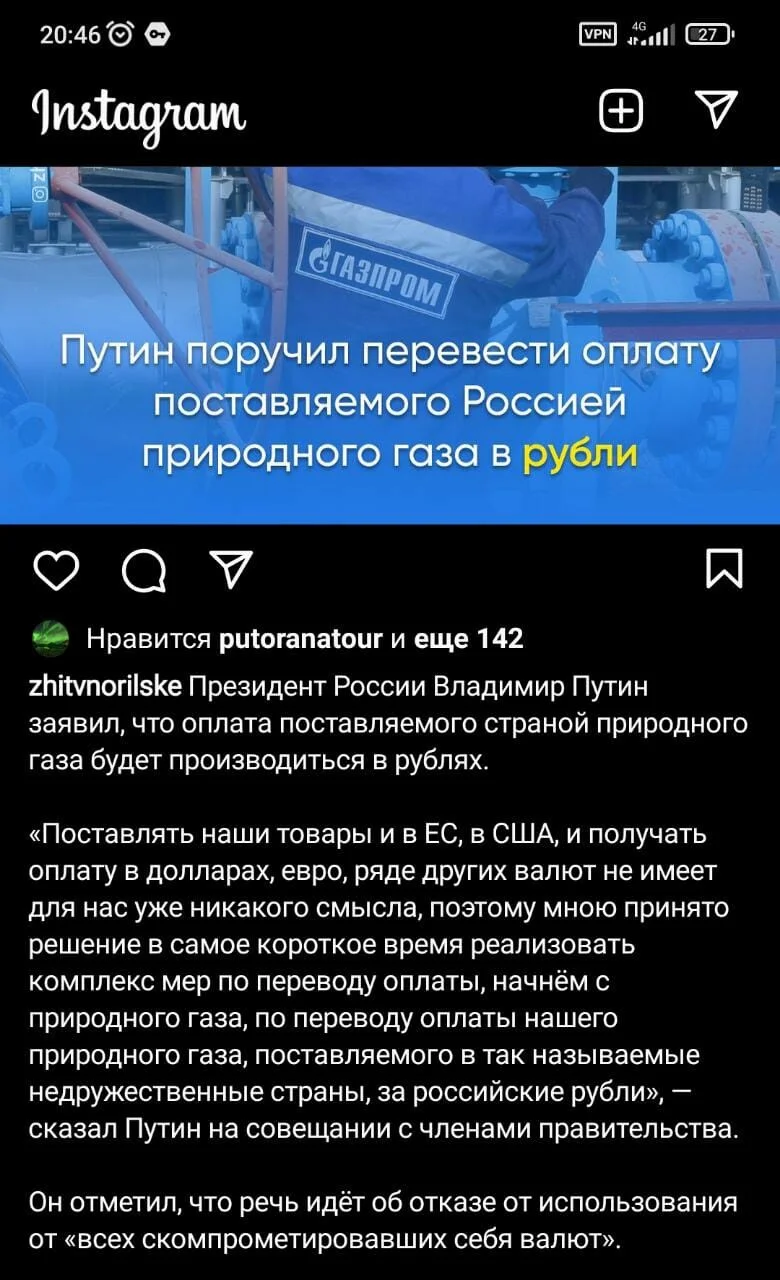
Task: Open the zhitvnorilske profile from caption
Action: coord(106,688)
